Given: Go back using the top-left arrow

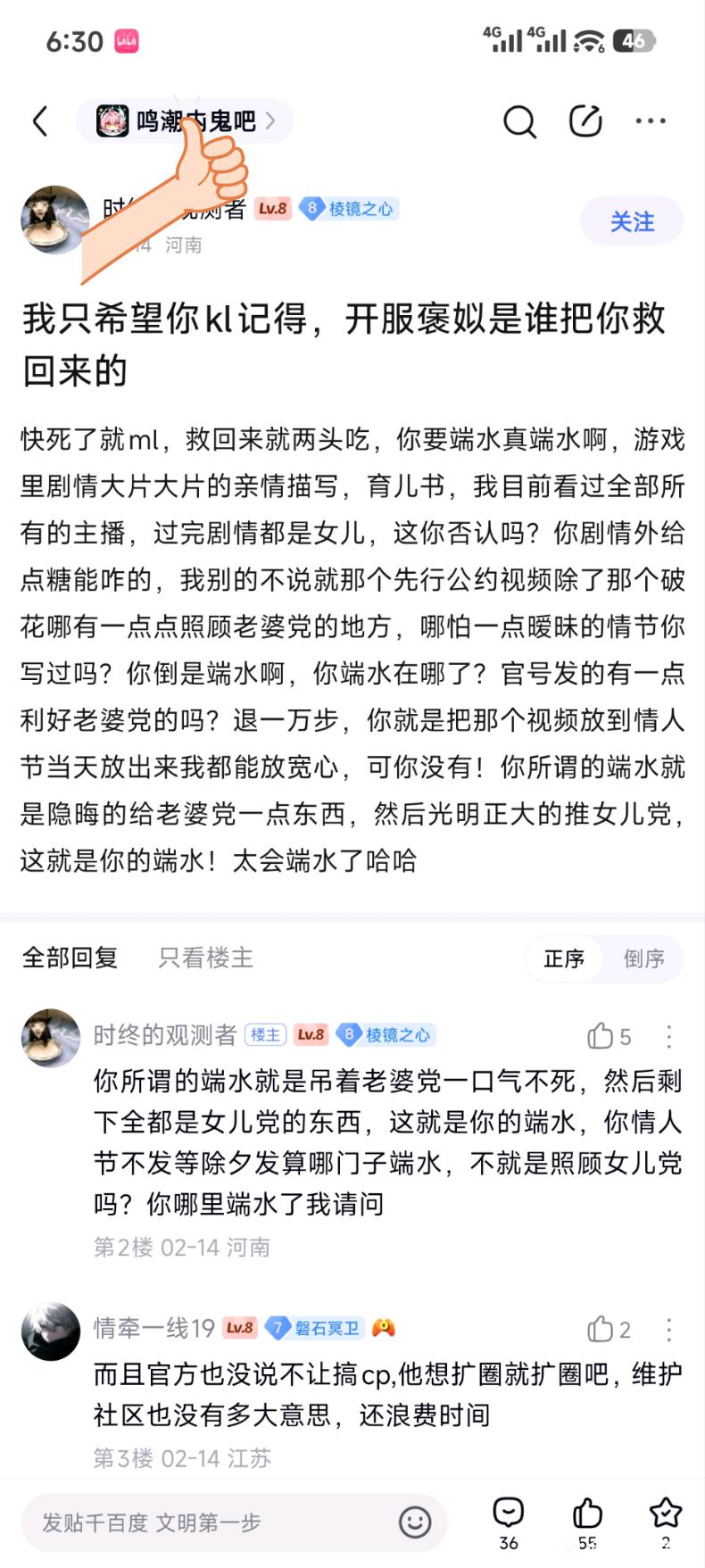Looking at the screenshot, I should tap(40, 121).
